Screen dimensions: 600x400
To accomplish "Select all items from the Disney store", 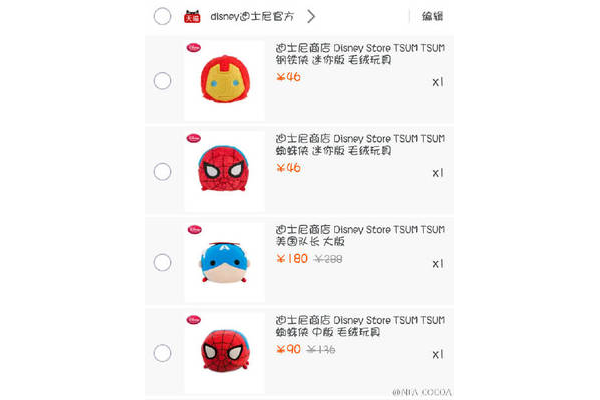I will (162, 16).
